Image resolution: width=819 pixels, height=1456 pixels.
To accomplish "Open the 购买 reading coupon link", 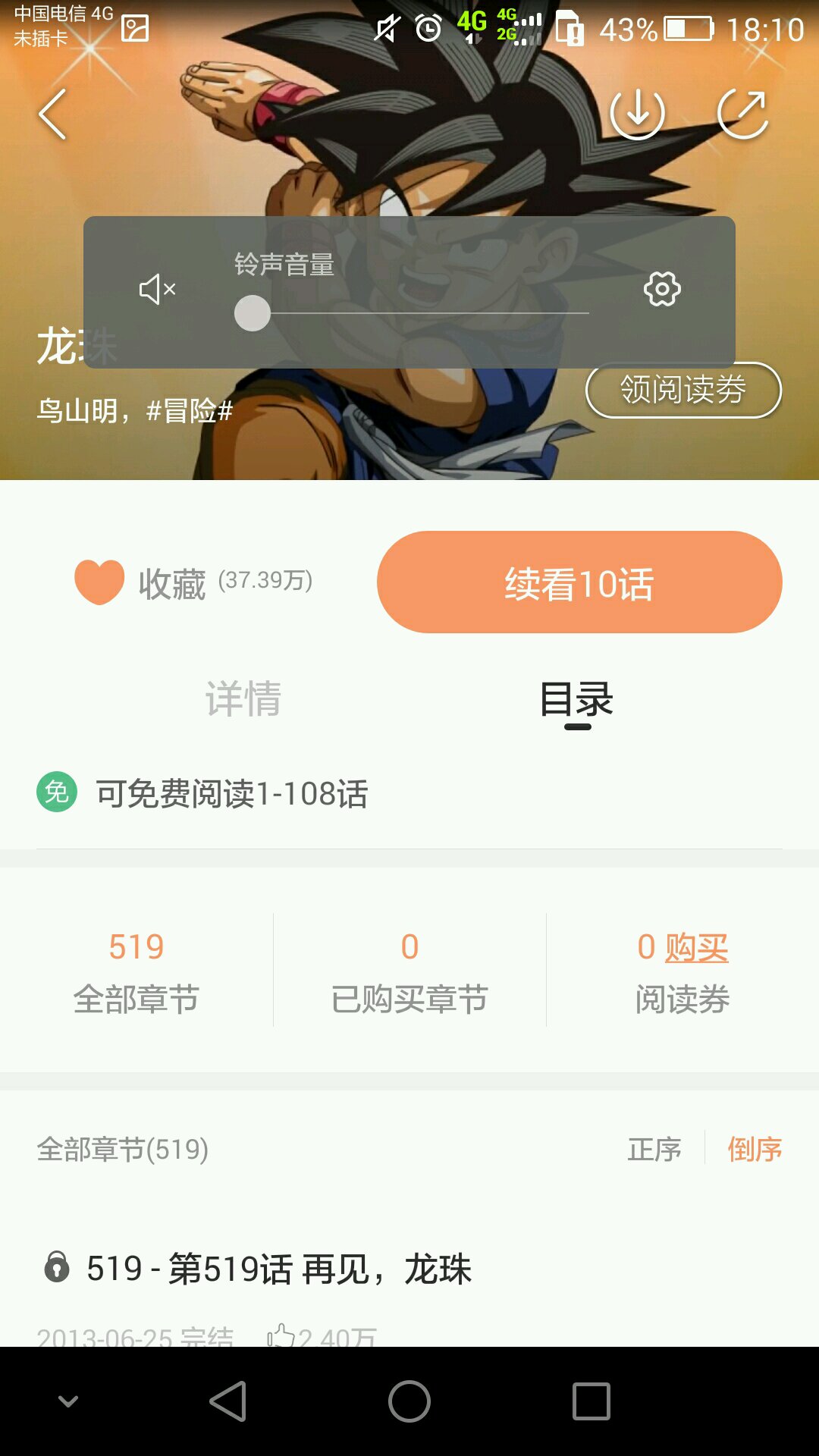I will click(696, 947).
